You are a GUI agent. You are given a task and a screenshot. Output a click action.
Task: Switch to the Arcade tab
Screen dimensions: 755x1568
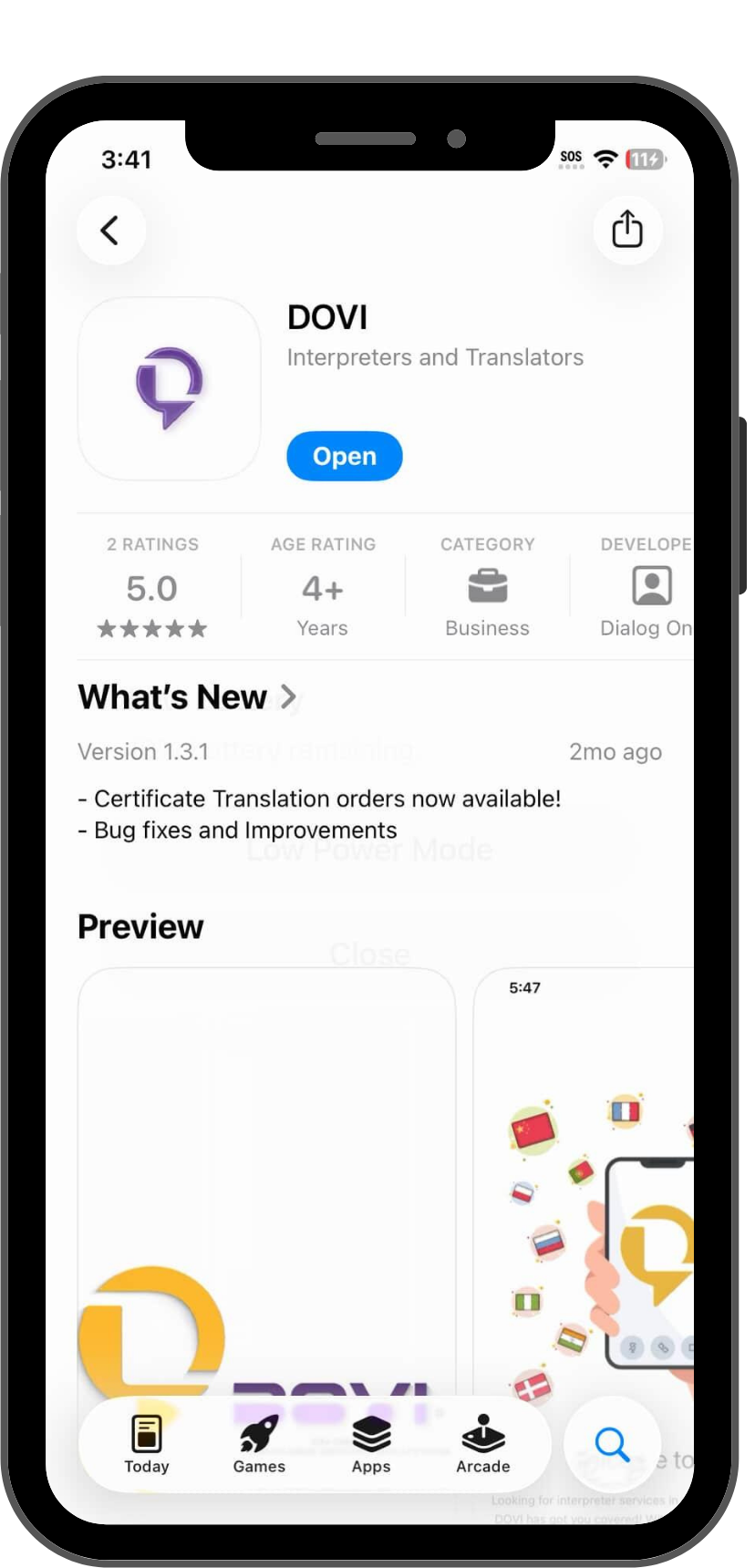point(482,1444)
